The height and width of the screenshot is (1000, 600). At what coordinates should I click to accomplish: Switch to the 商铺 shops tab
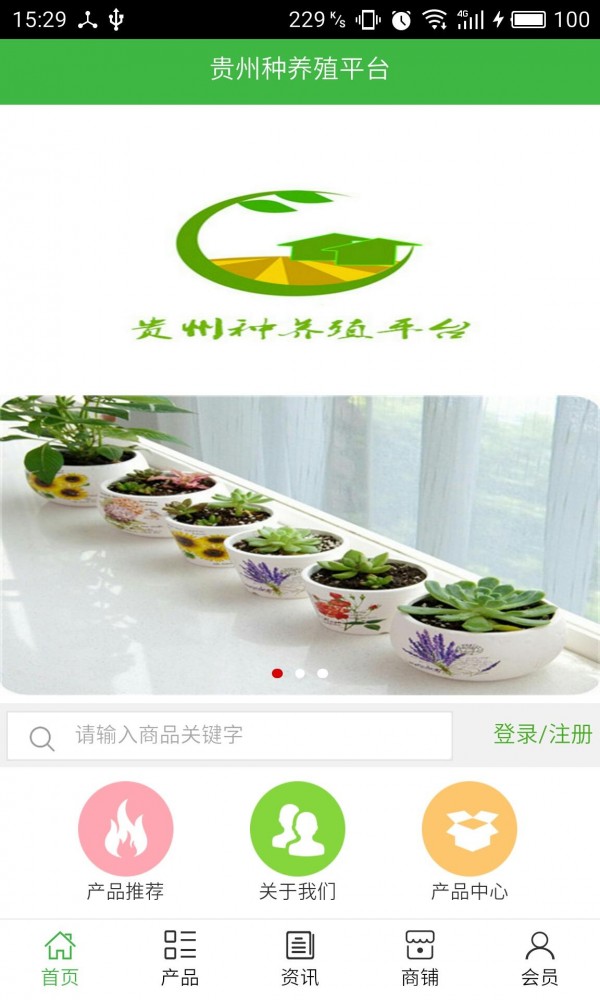coord(420,958)
